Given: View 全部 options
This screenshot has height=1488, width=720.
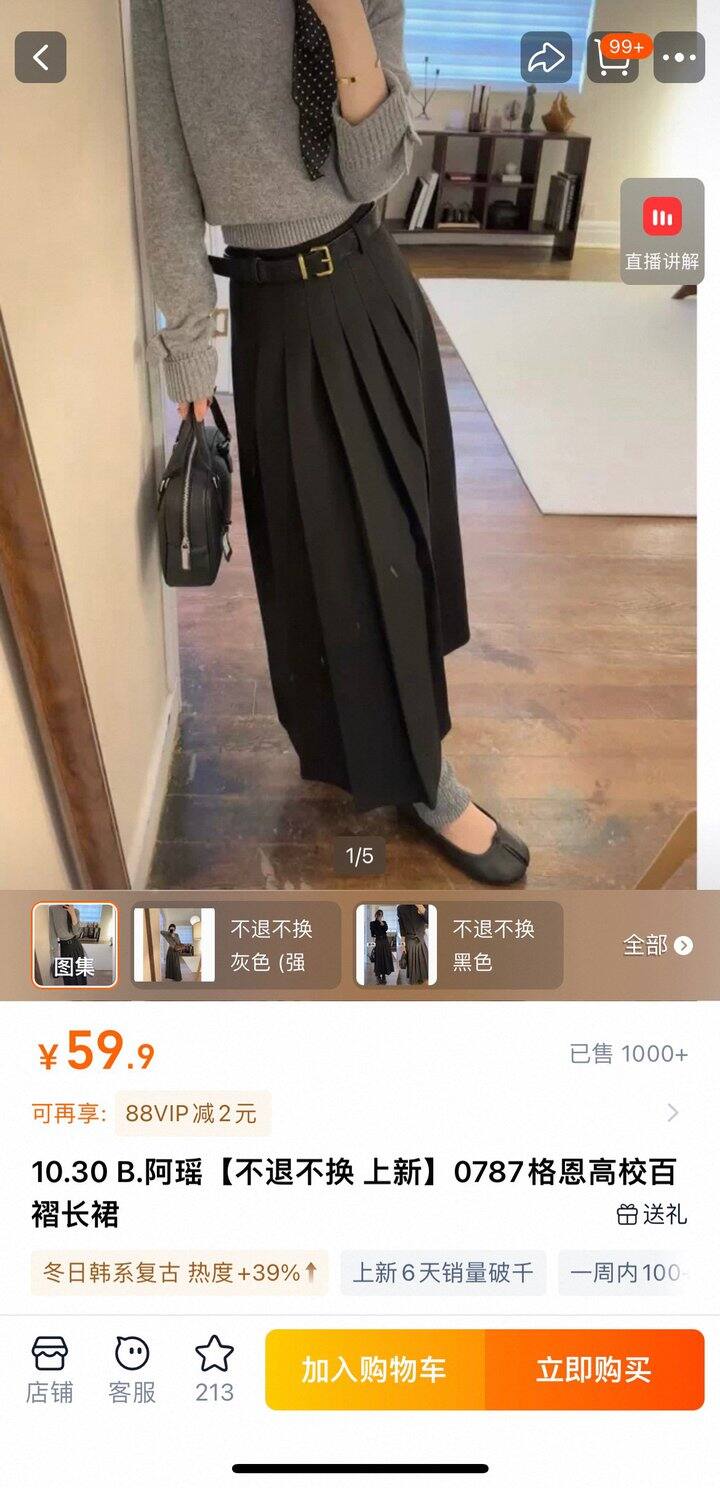Looking at the screenshot, I should (x=657, y=945).
